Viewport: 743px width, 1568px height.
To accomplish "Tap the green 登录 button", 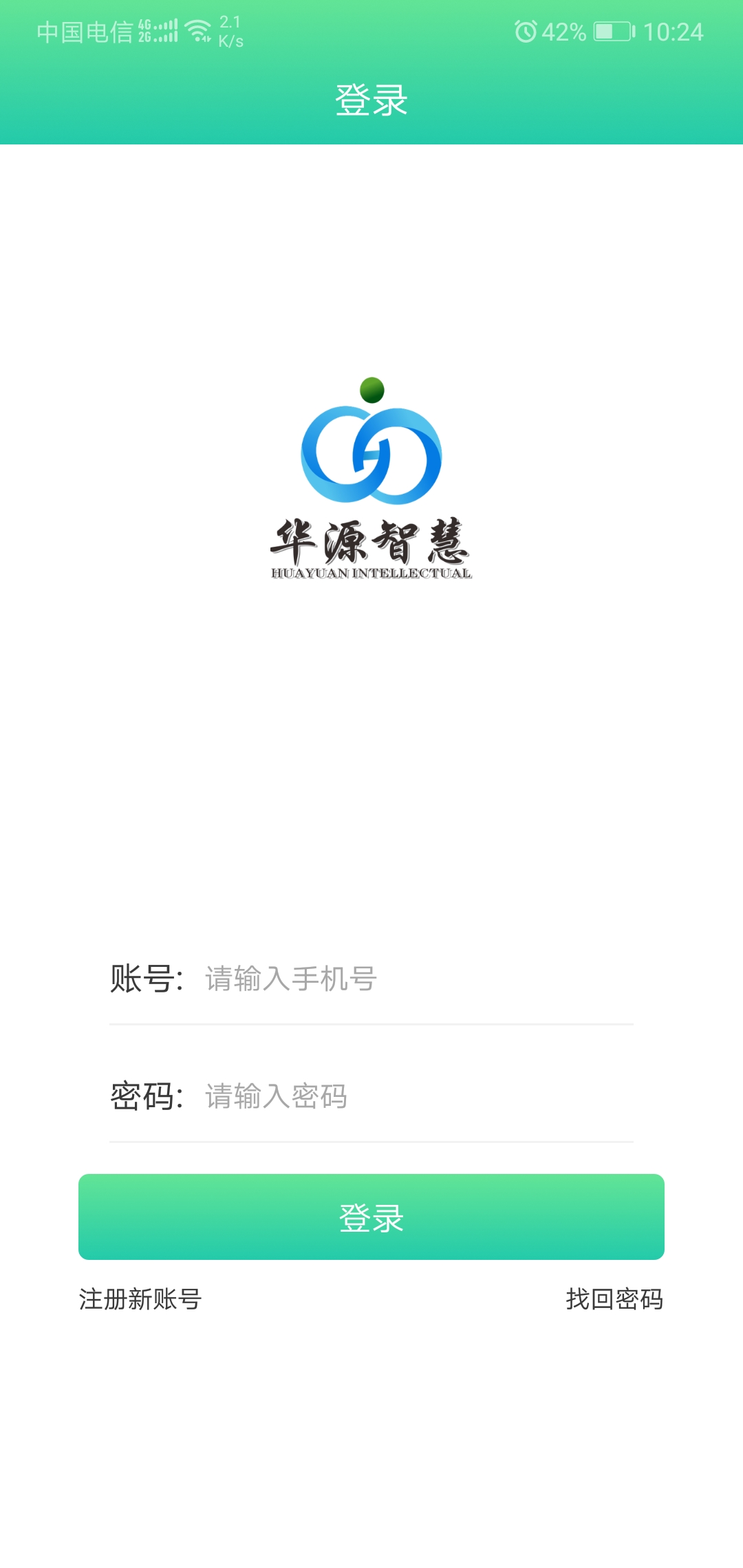I will pos(371,1217).
